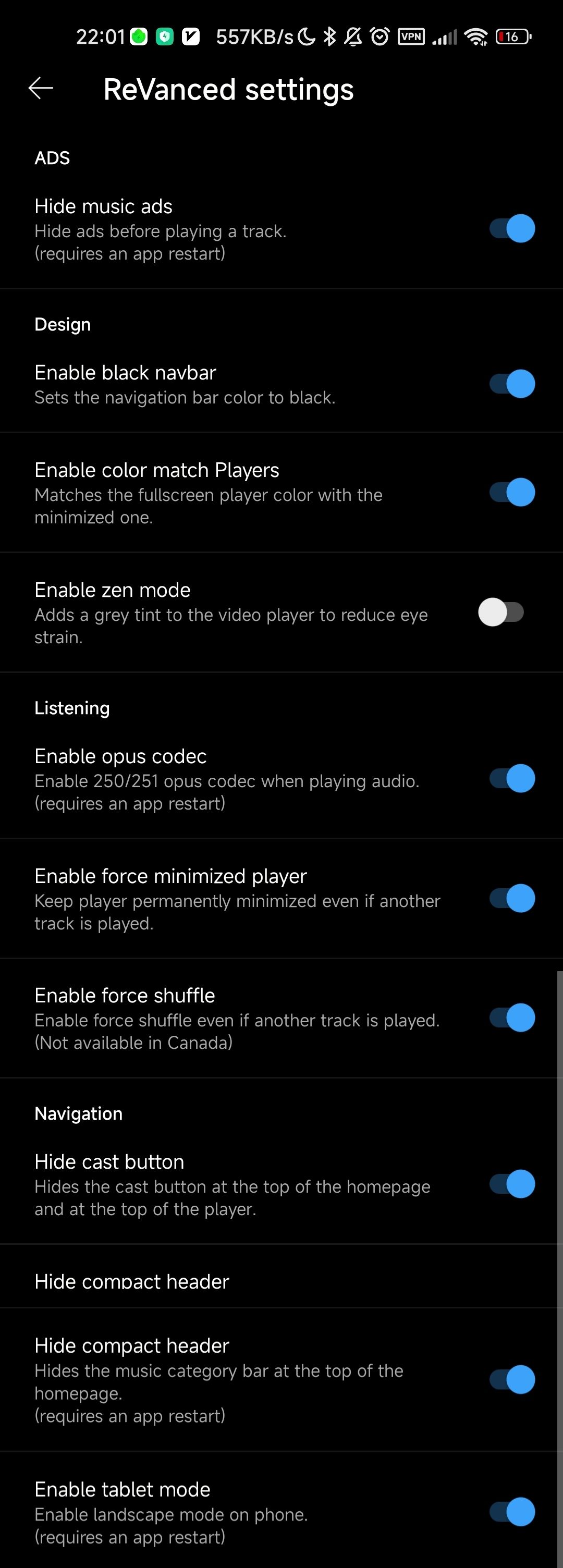563x1568 pixels.
Task: Toggle Enable force minimized player
Action: (512, 899)
